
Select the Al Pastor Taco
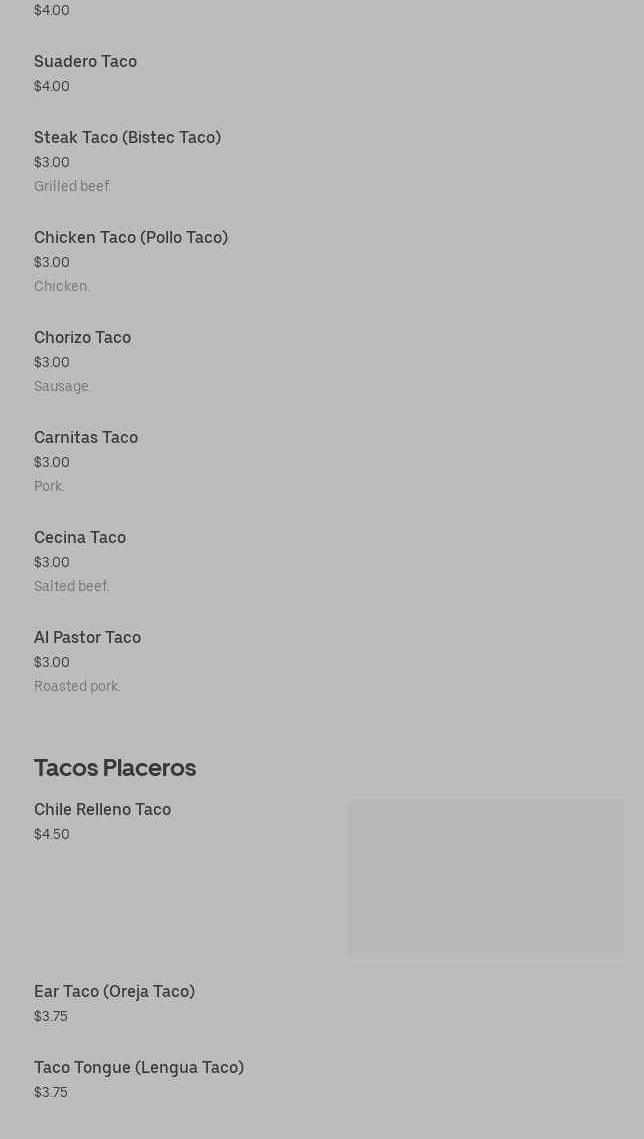(x=87, y=638)
